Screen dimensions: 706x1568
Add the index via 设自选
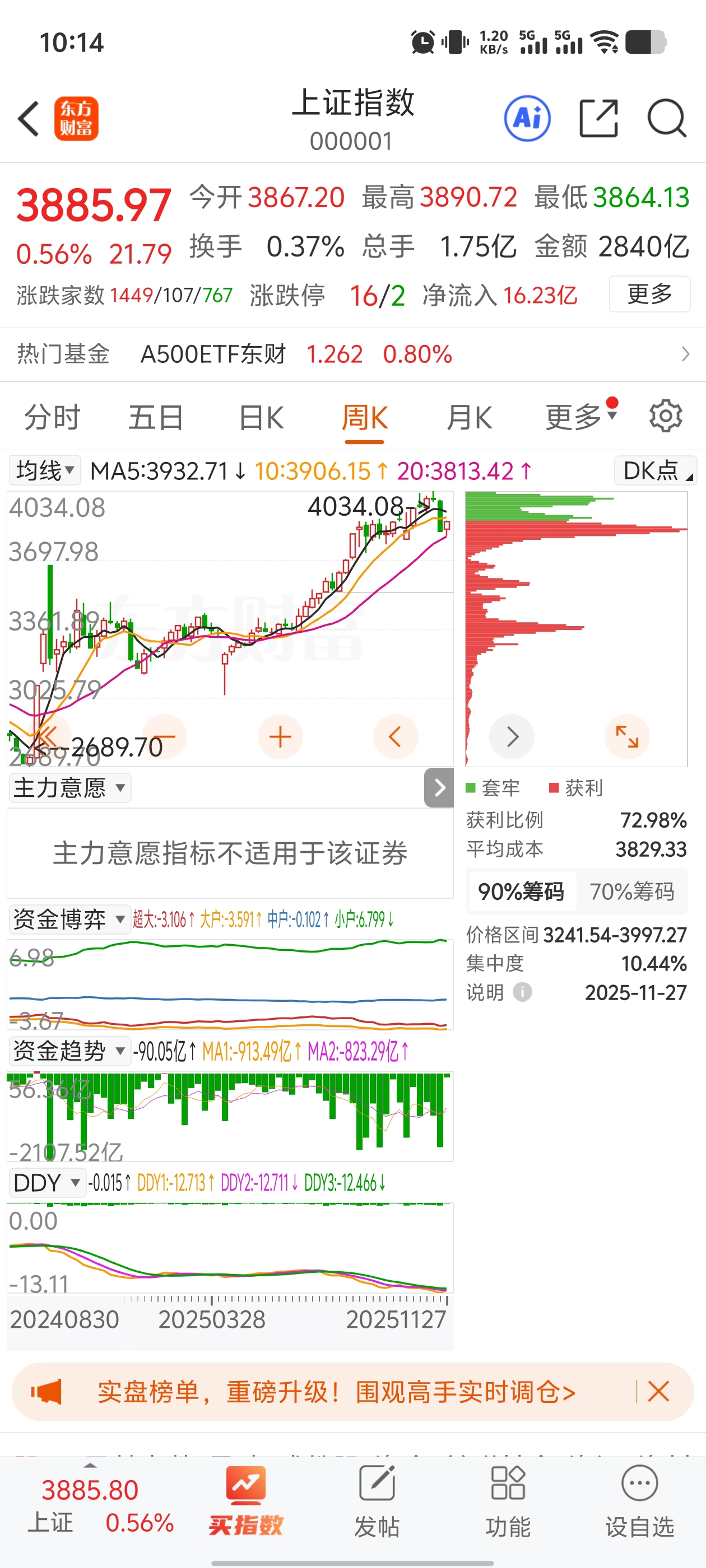[640, 1502]
